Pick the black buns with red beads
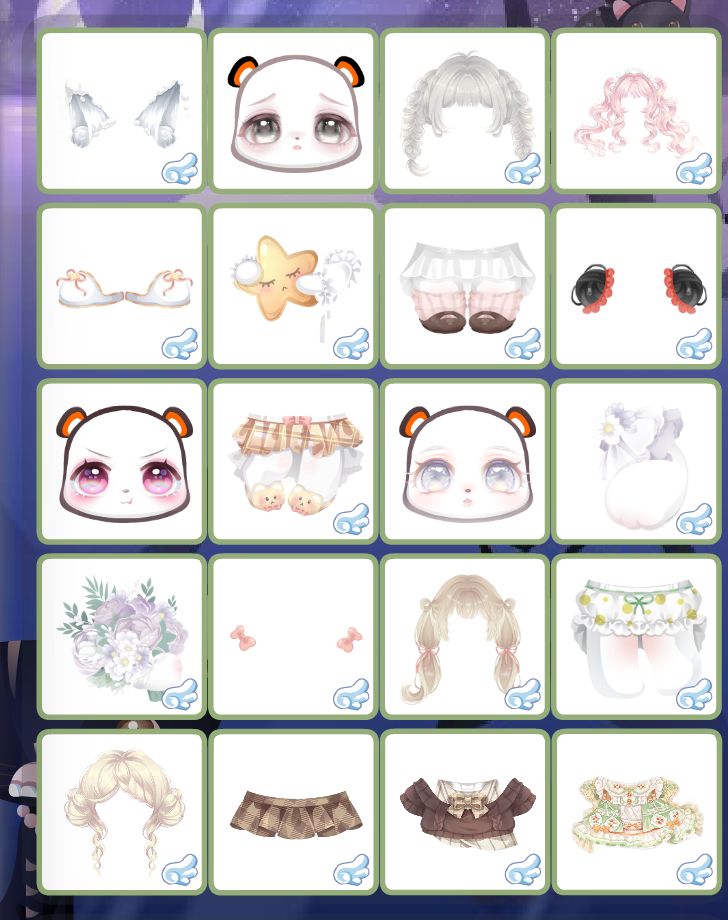The height and width of the screenshot is (920, 728). tap(635, 286)
